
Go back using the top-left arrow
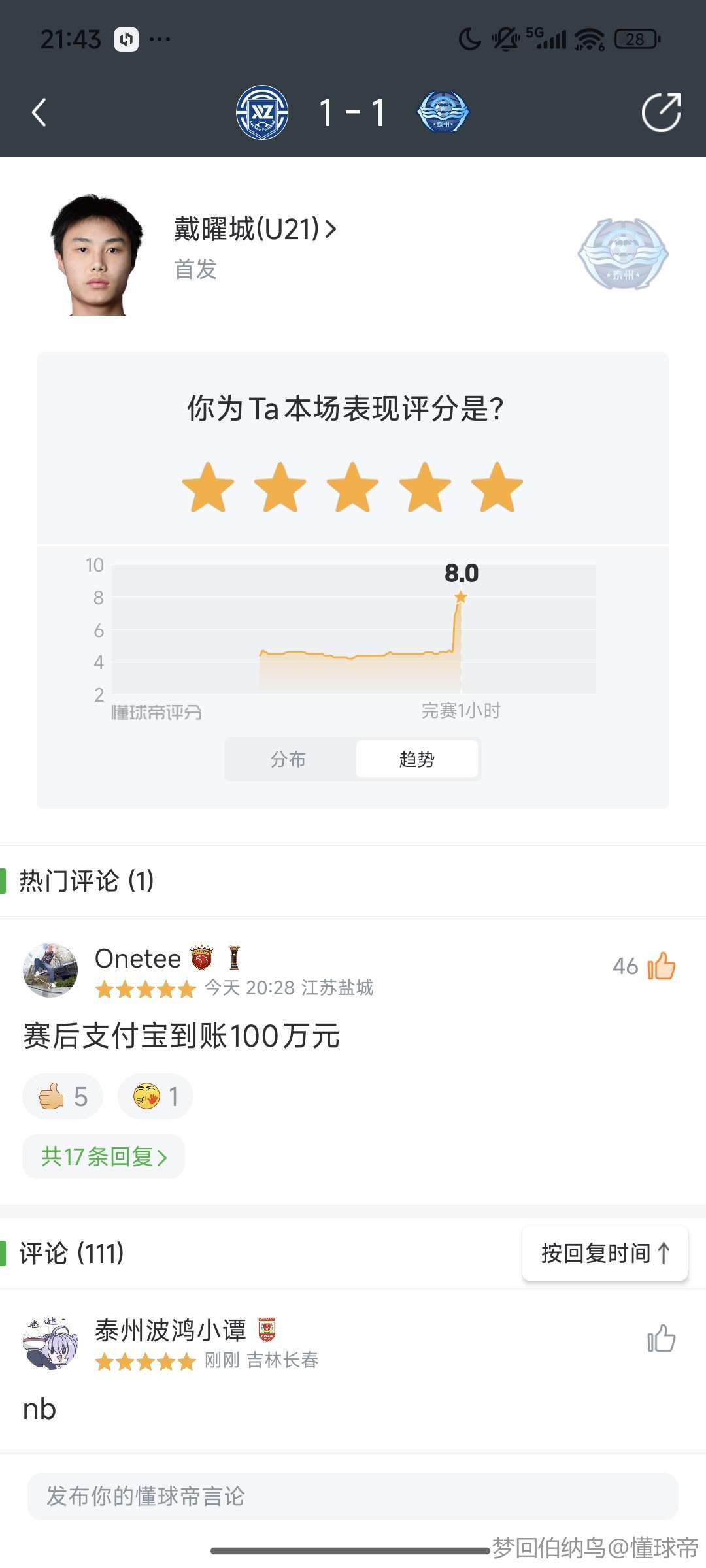point(39,112)
